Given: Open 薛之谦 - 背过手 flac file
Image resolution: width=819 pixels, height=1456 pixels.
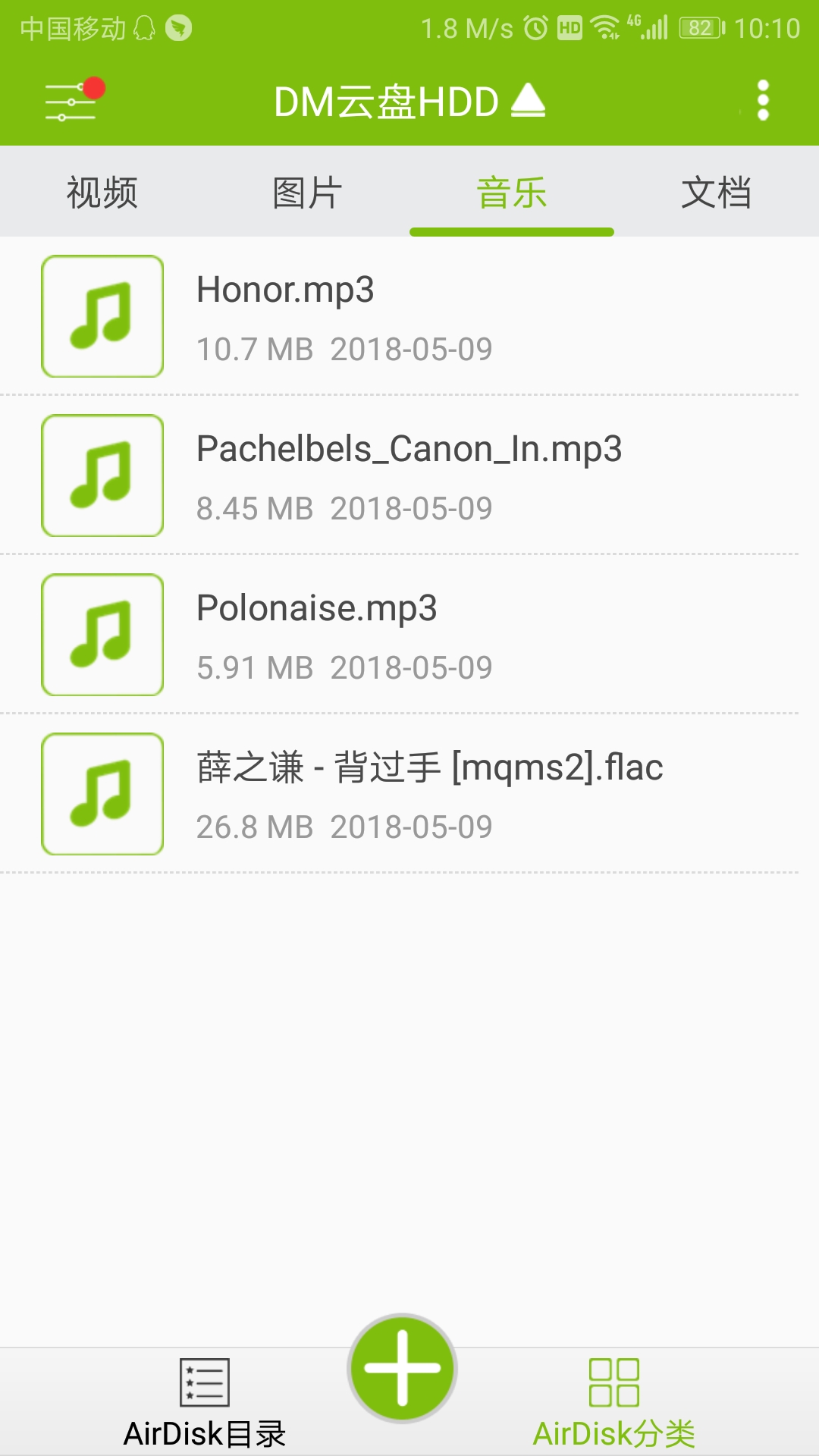Looking at the screenshot, I should pos(409,794).
